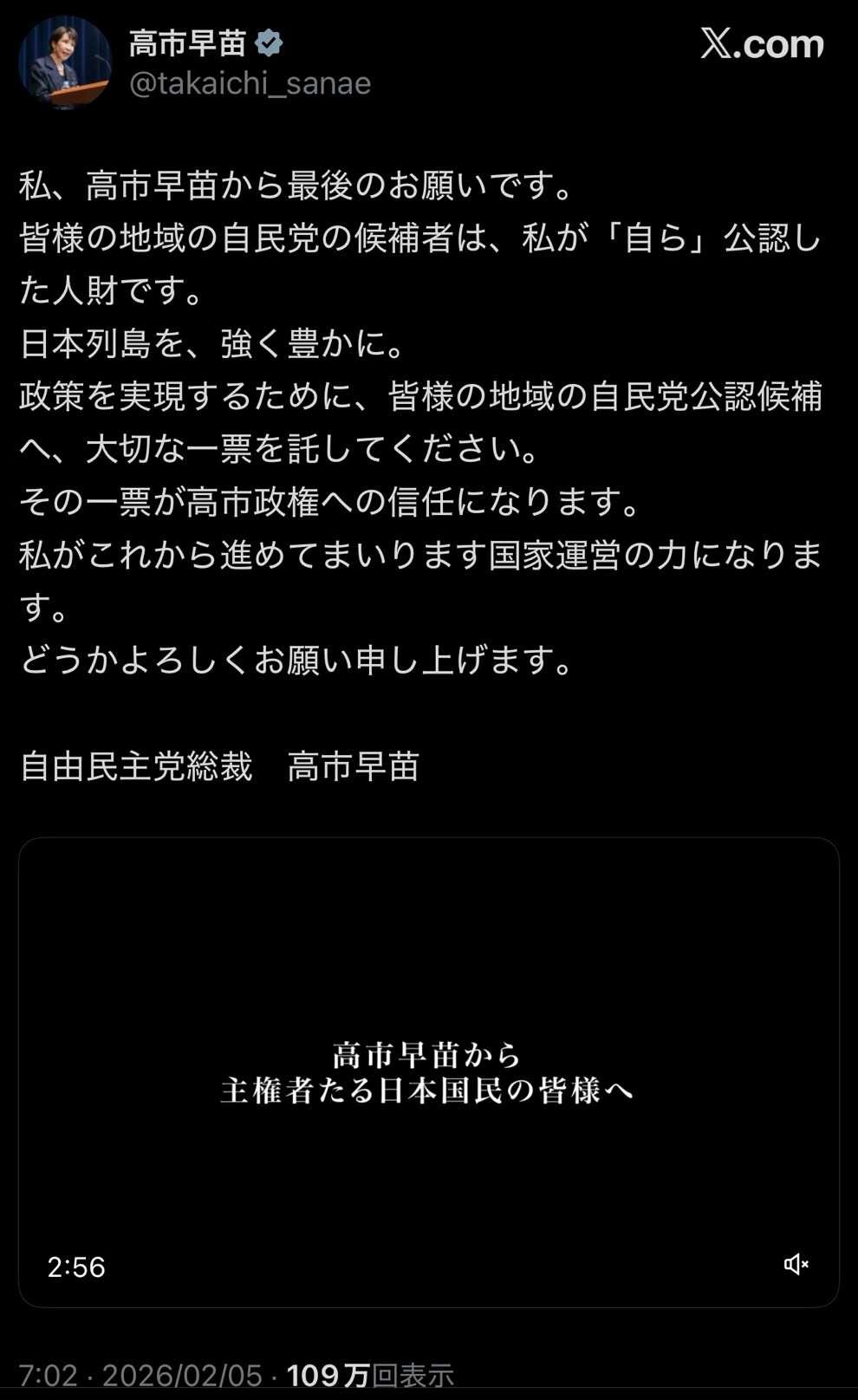Viewport: 858px width, 1400px height.
Task: Open the @takaichi_sanae profile handle
Action: click(x=250, y=83)
